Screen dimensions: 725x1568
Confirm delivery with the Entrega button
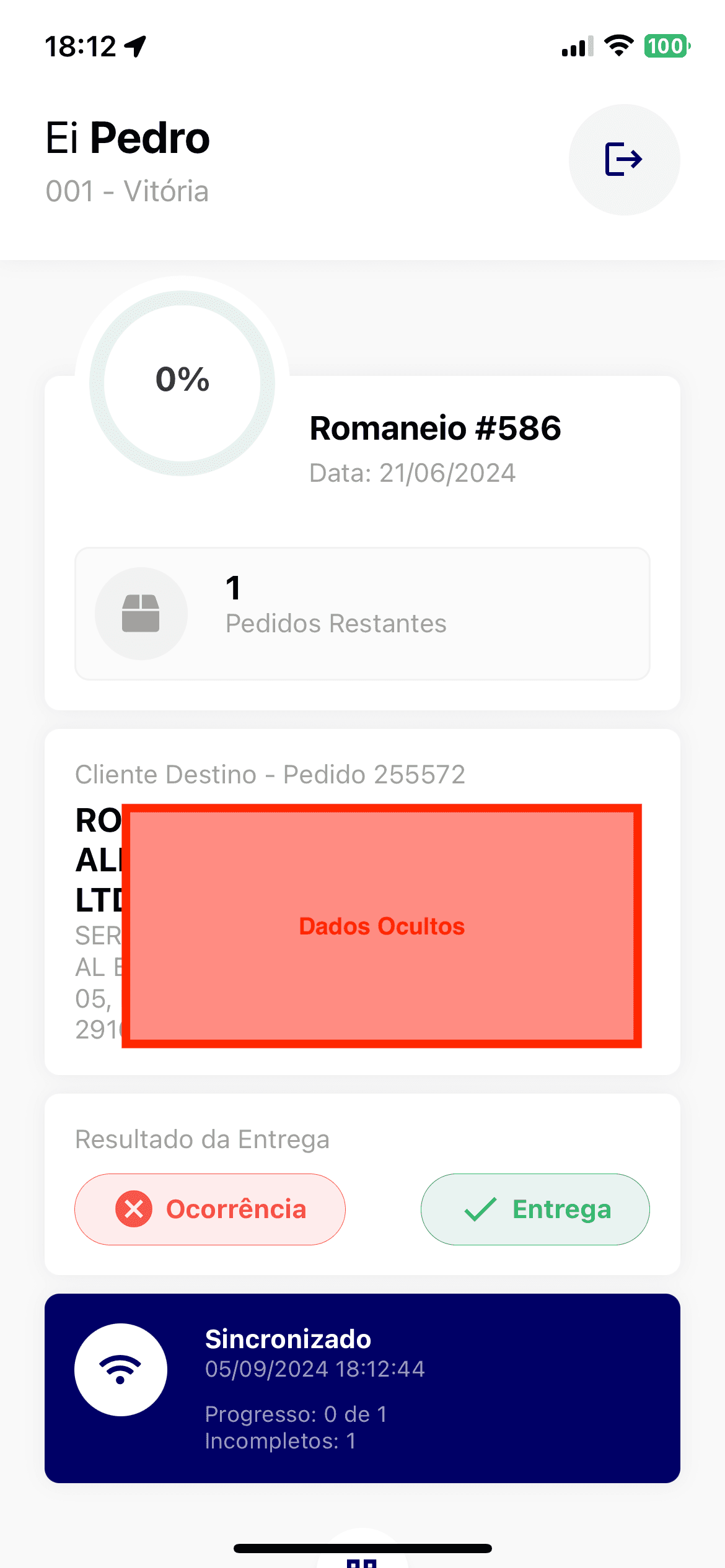click(535, 1209)
